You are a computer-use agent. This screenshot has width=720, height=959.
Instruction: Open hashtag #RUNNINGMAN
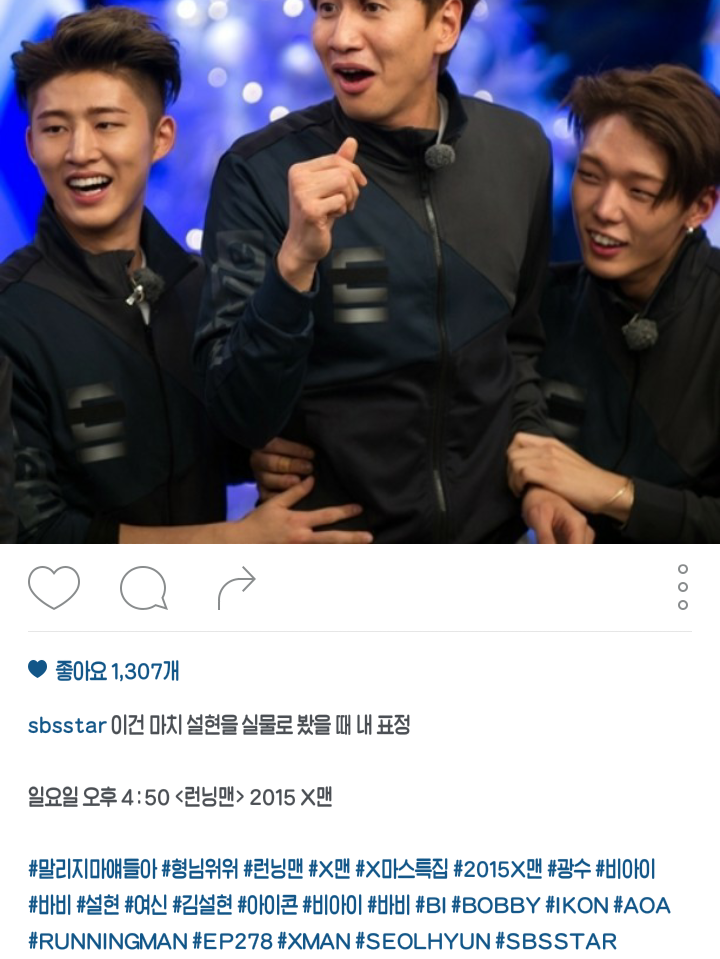[107, 941]
